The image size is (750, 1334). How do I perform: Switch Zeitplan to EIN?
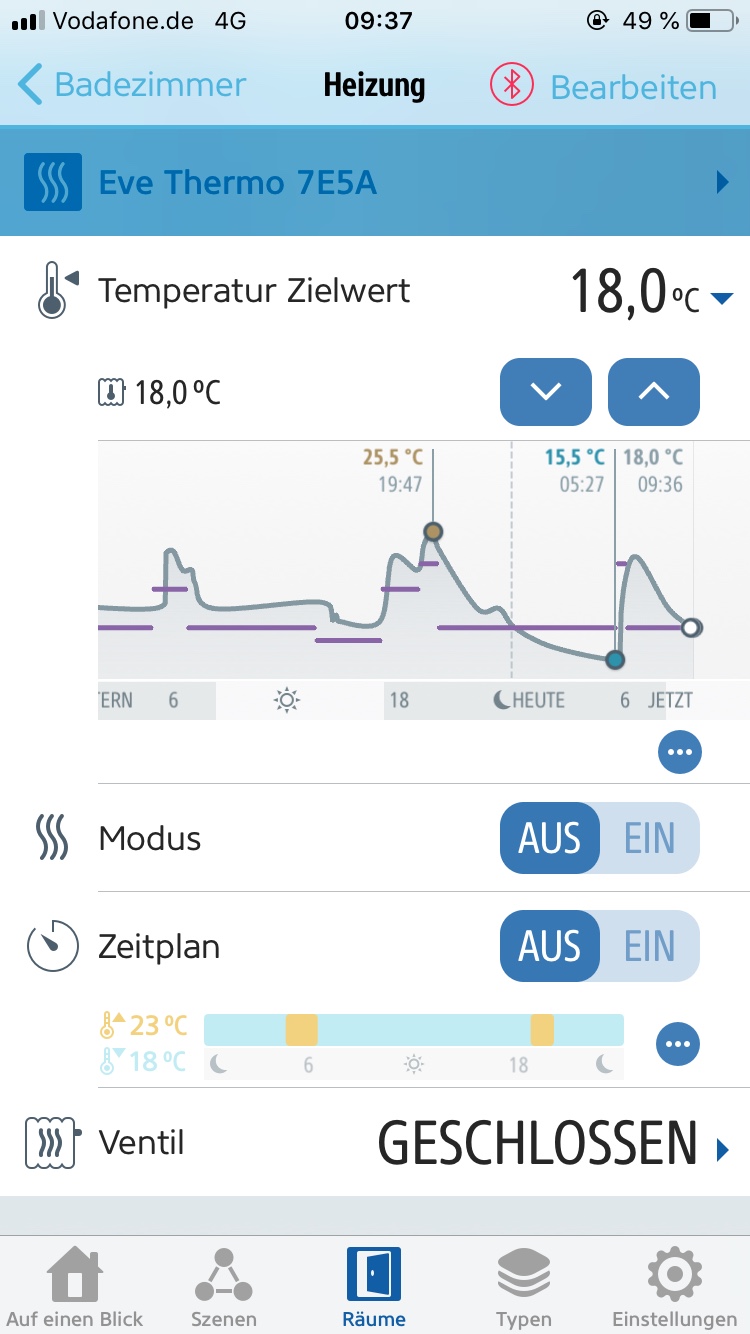click(x=650, y=946)
